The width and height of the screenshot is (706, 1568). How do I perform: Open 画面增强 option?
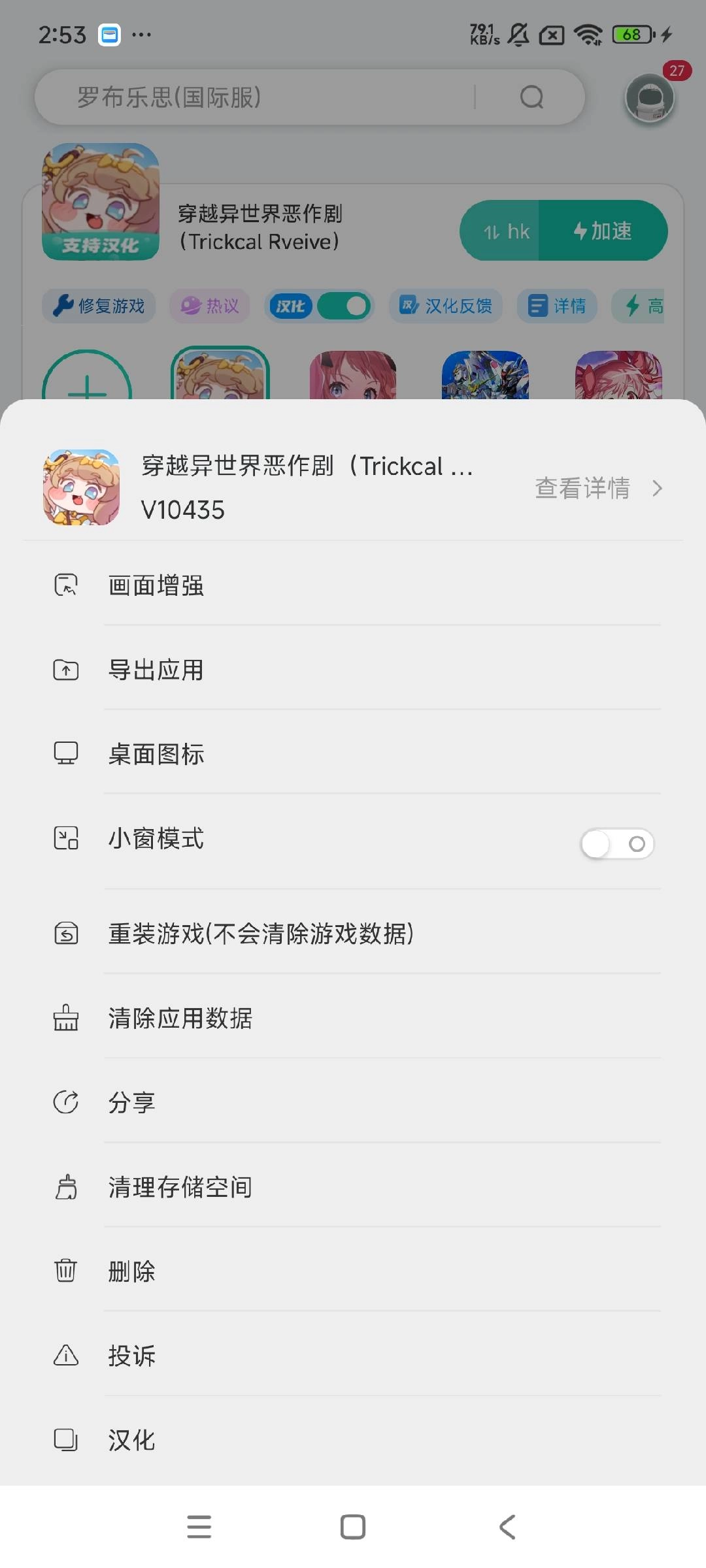(x=156, y=585)
